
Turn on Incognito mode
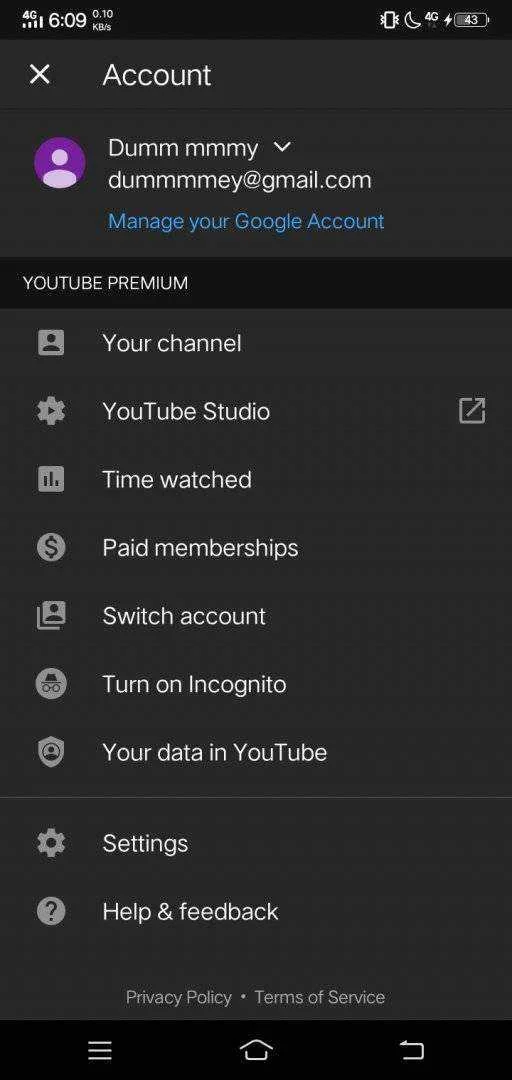pyautogui.click(x=256, y=684)
